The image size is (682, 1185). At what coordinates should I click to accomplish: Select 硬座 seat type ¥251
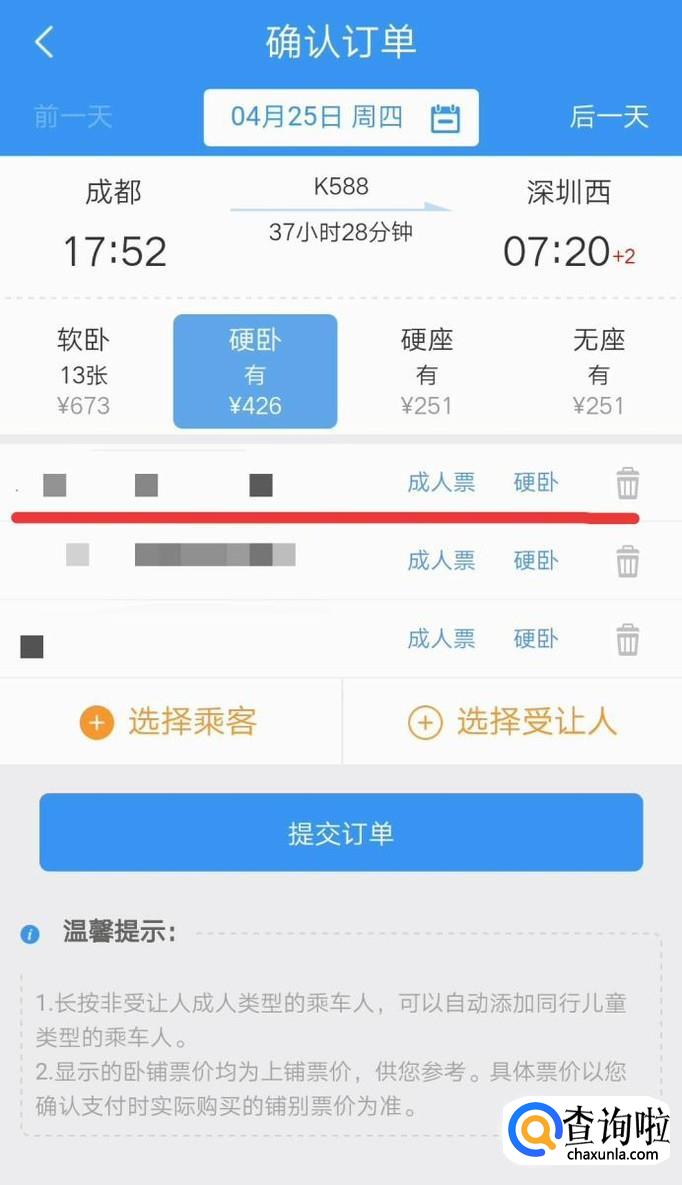(x=427, y=371)
